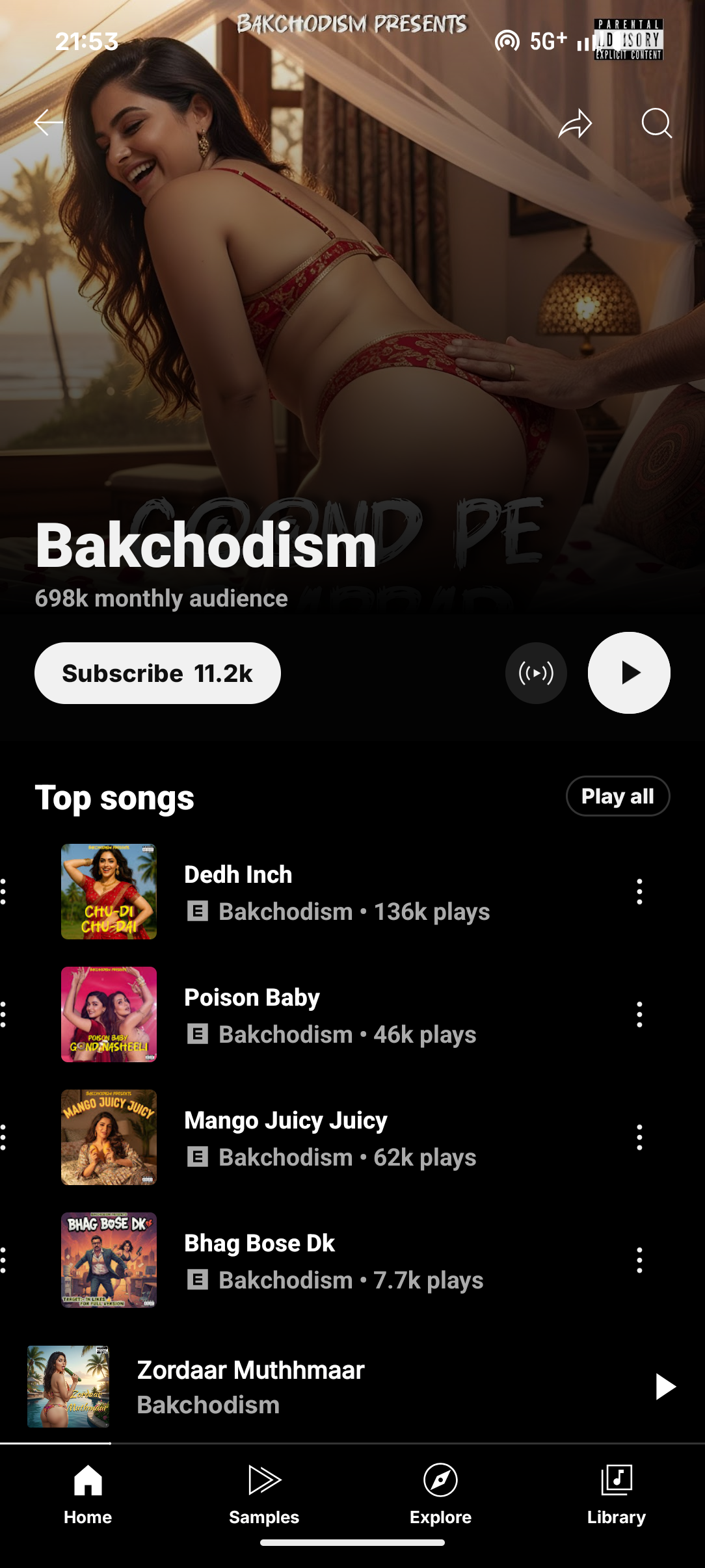Switch to the Home tab
Screen dimensions: 705x1568
[x=88, y=1493]
